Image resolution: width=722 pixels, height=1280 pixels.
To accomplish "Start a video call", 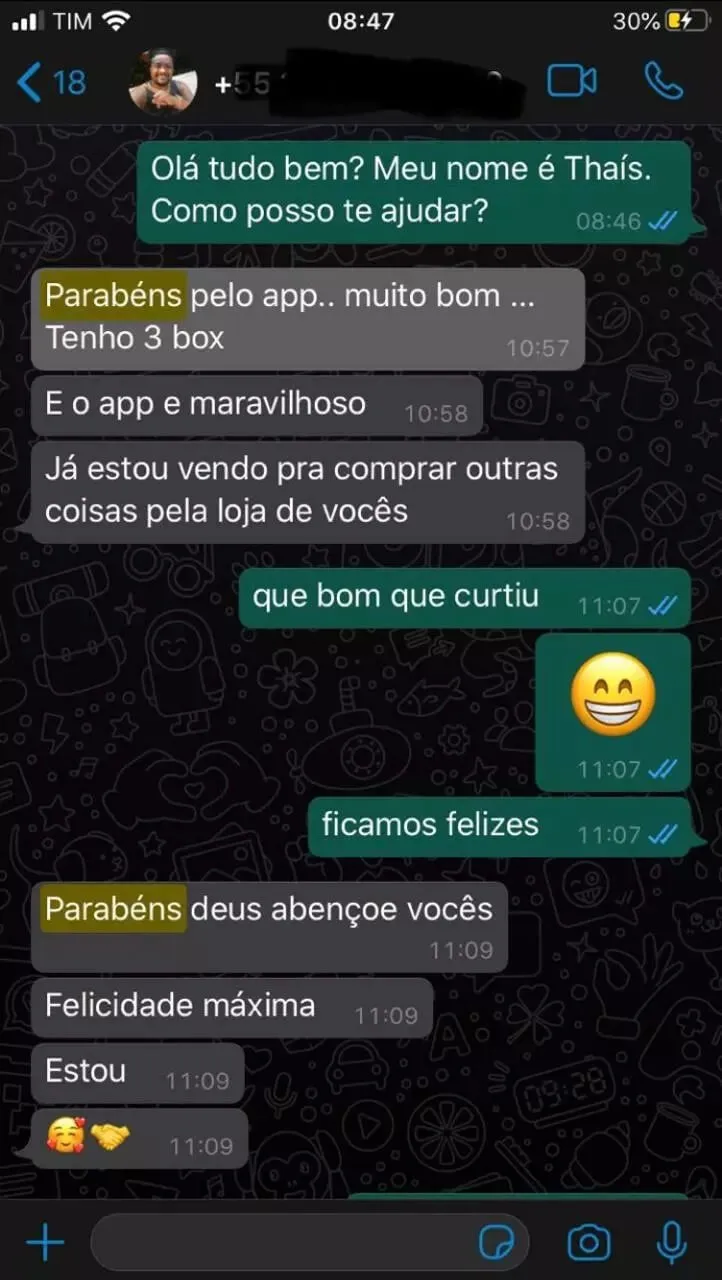I will click(x=571, y=81).
